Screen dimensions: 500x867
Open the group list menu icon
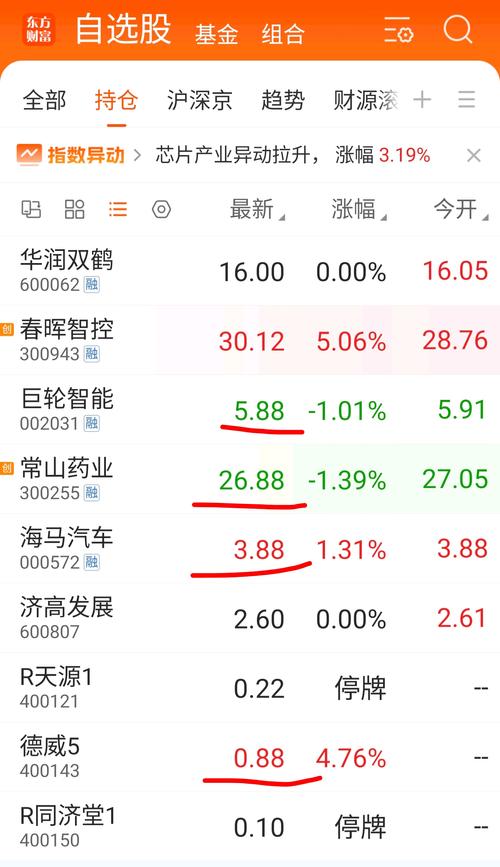pos(467,100)
